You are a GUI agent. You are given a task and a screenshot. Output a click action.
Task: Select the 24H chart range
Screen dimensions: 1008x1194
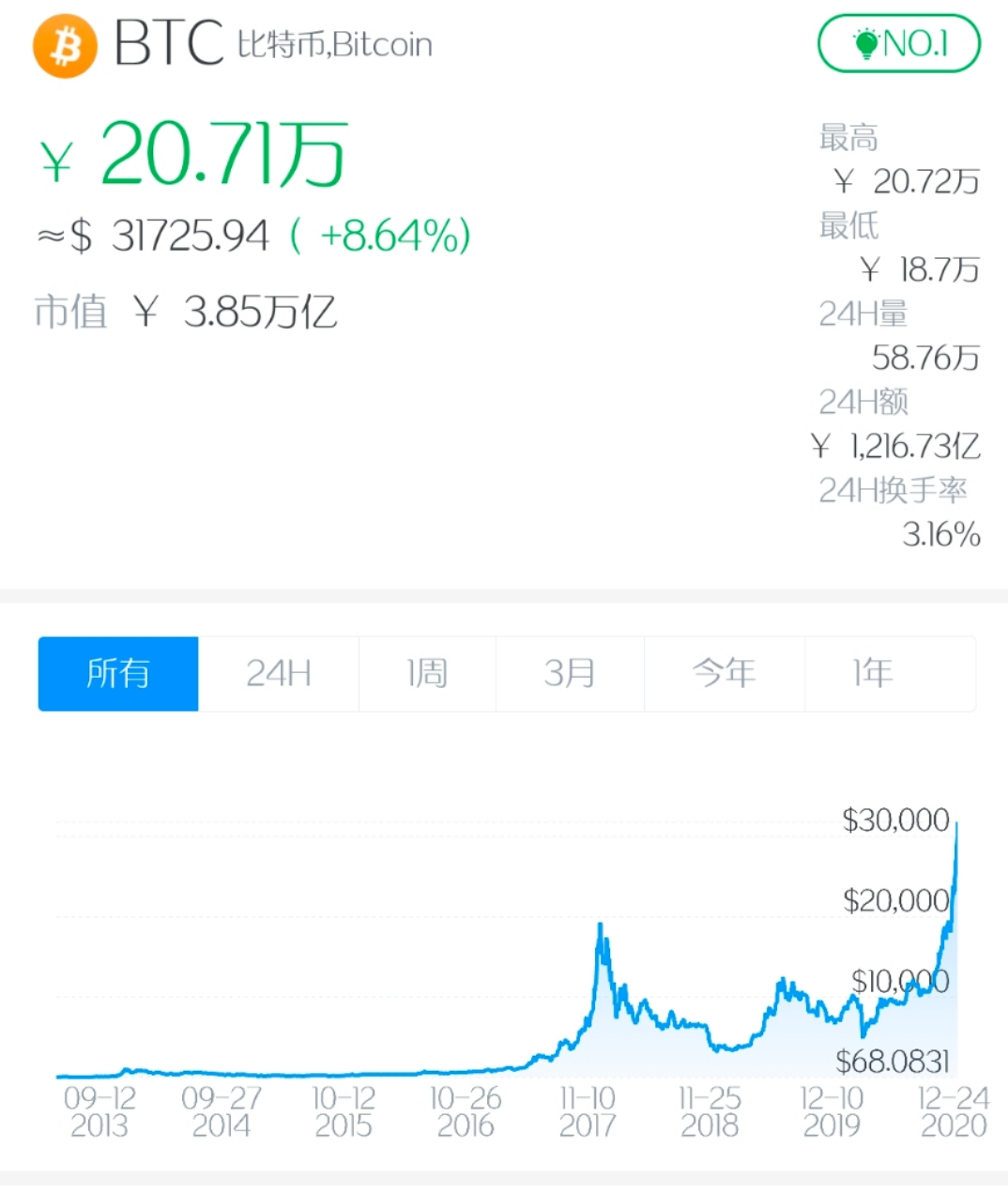point(279,674)
